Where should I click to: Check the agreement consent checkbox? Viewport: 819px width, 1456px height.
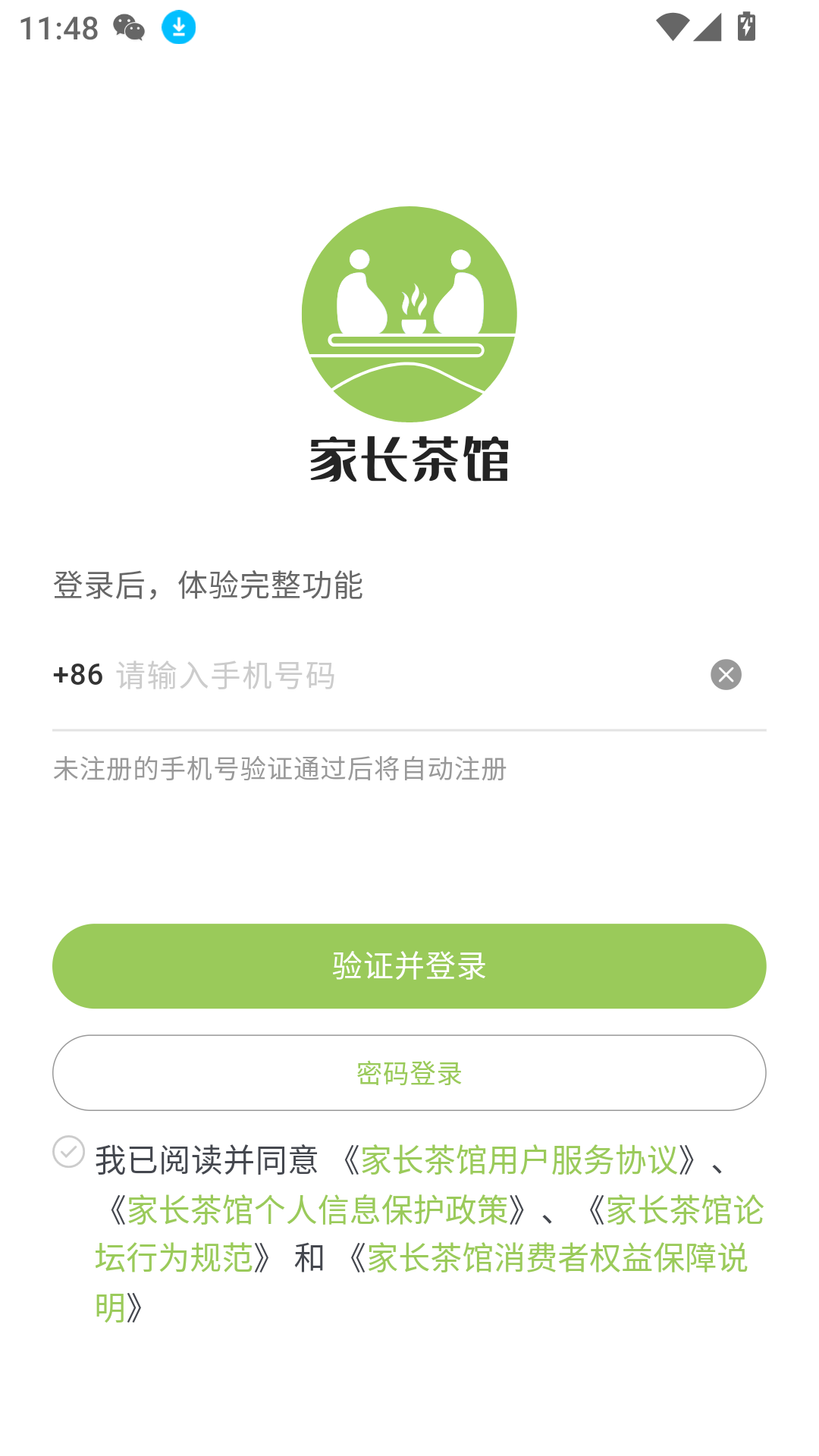69,1152
